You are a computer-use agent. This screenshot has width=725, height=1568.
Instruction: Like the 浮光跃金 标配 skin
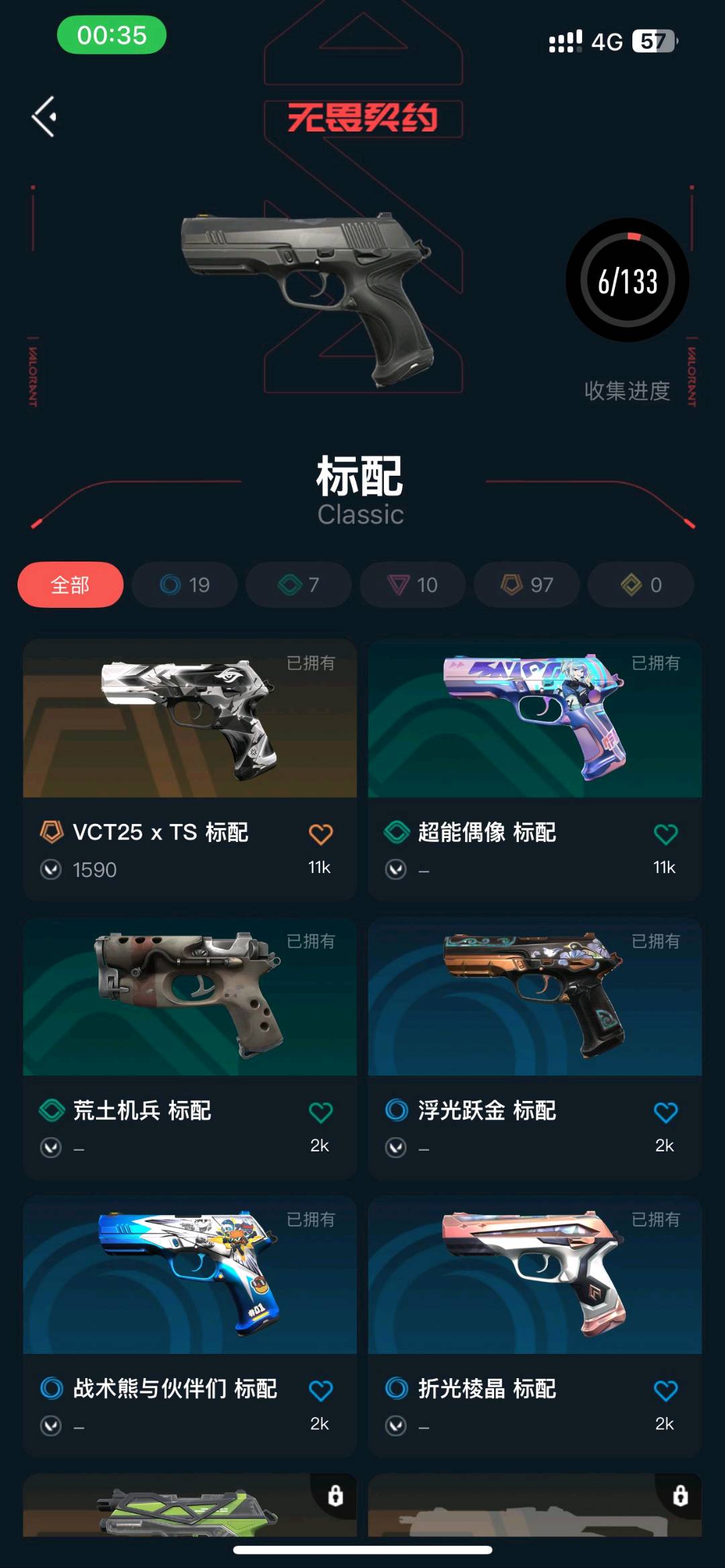tap(665, 1112)
